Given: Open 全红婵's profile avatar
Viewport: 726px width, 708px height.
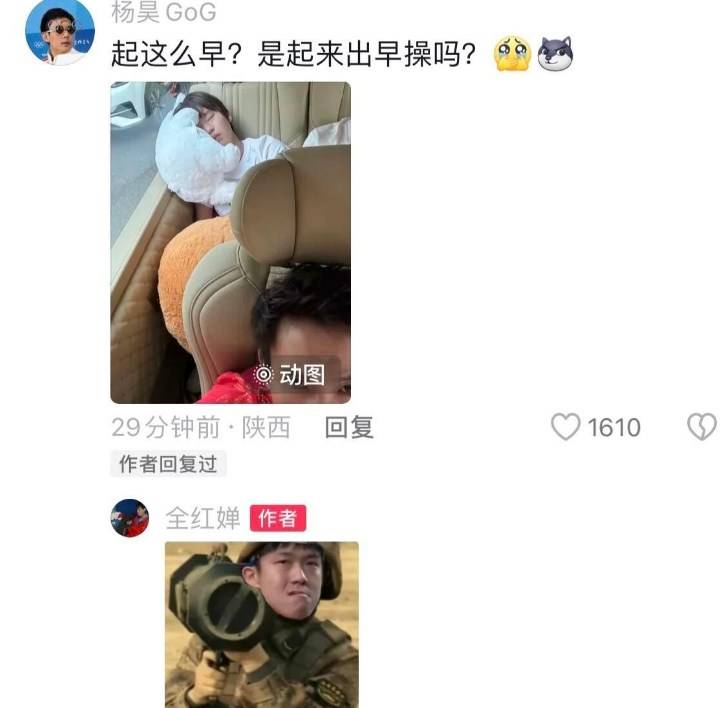Looking at the screenshot, I should point(130,518).
